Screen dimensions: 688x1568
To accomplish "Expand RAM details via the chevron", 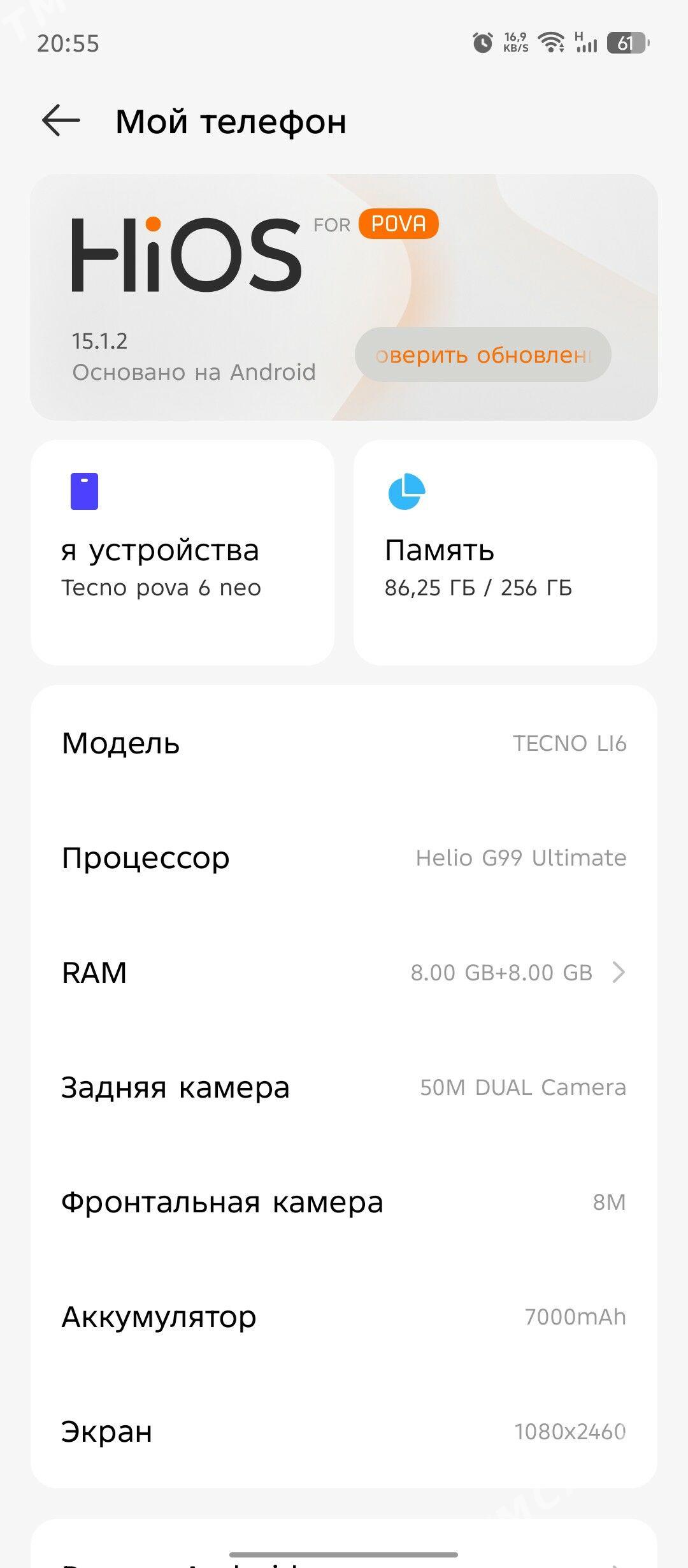I will 618,973.
